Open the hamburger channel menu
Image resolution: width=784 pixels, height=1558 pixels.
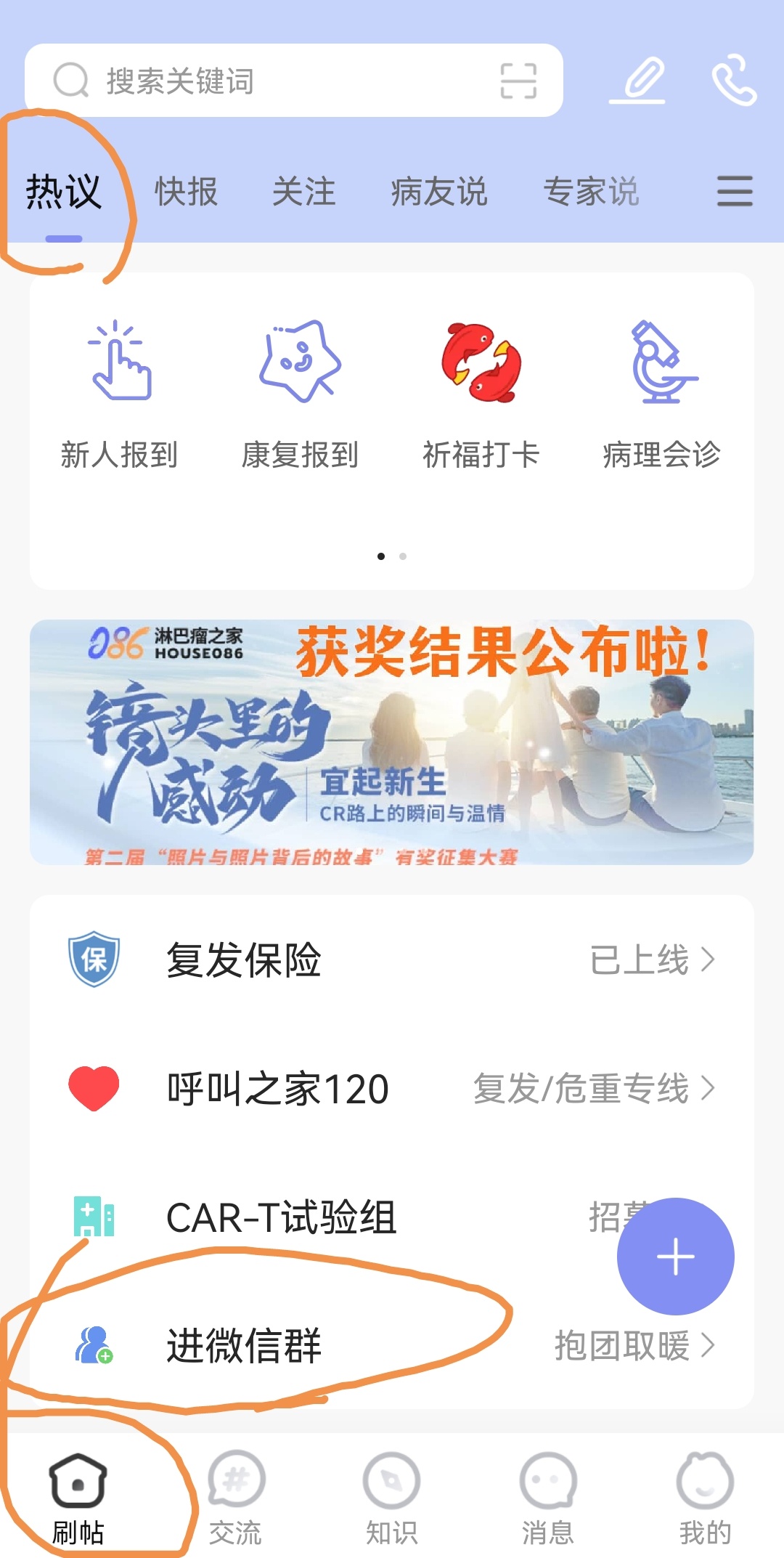[735, 191]
